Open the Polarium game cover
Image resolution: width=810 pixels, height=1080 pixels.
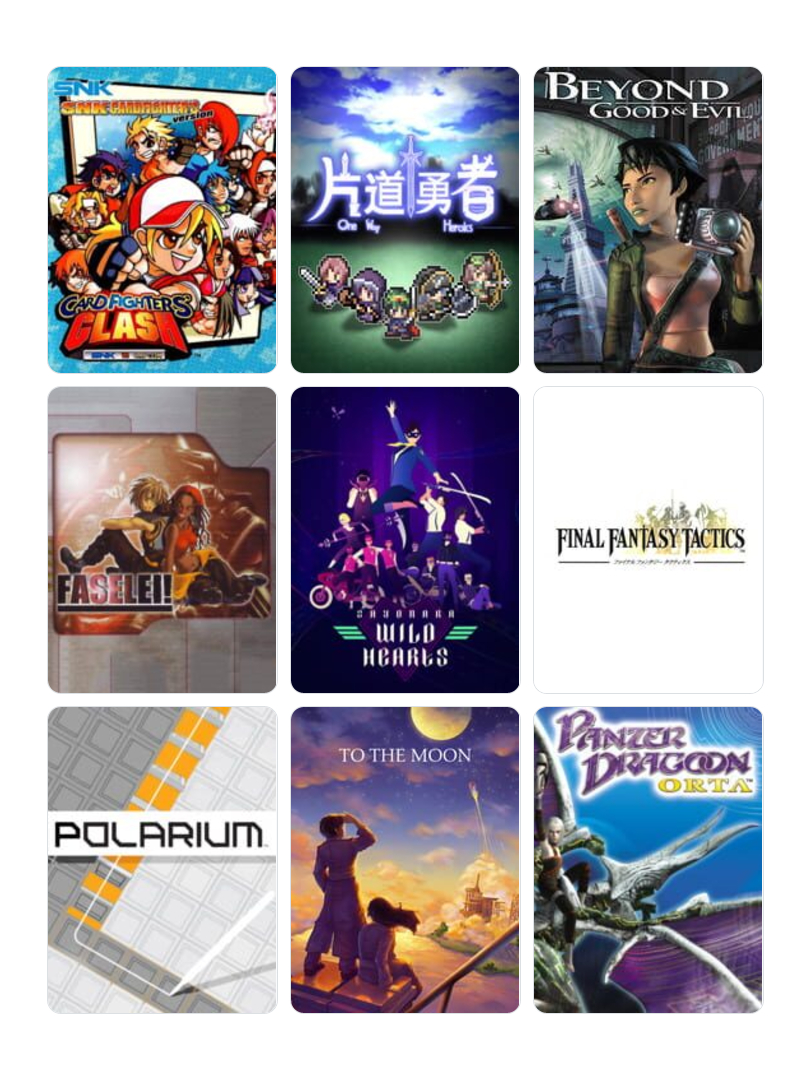pos(162,860)
